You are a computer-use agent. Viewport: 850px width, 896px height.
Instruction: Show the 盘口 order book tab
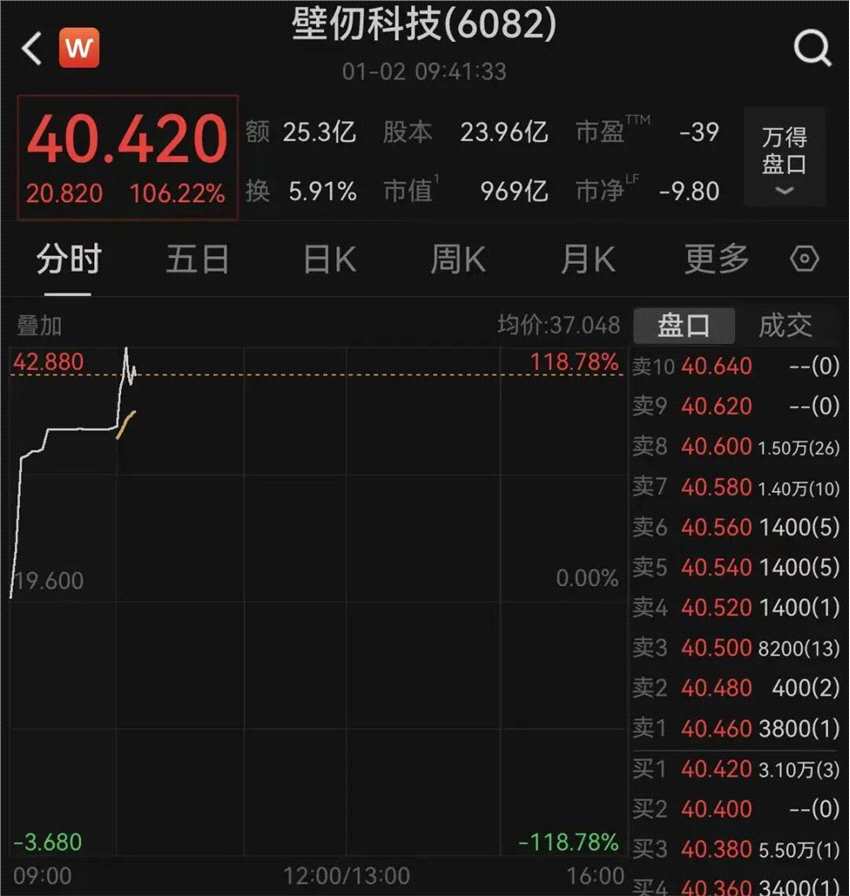pos(683,326)
